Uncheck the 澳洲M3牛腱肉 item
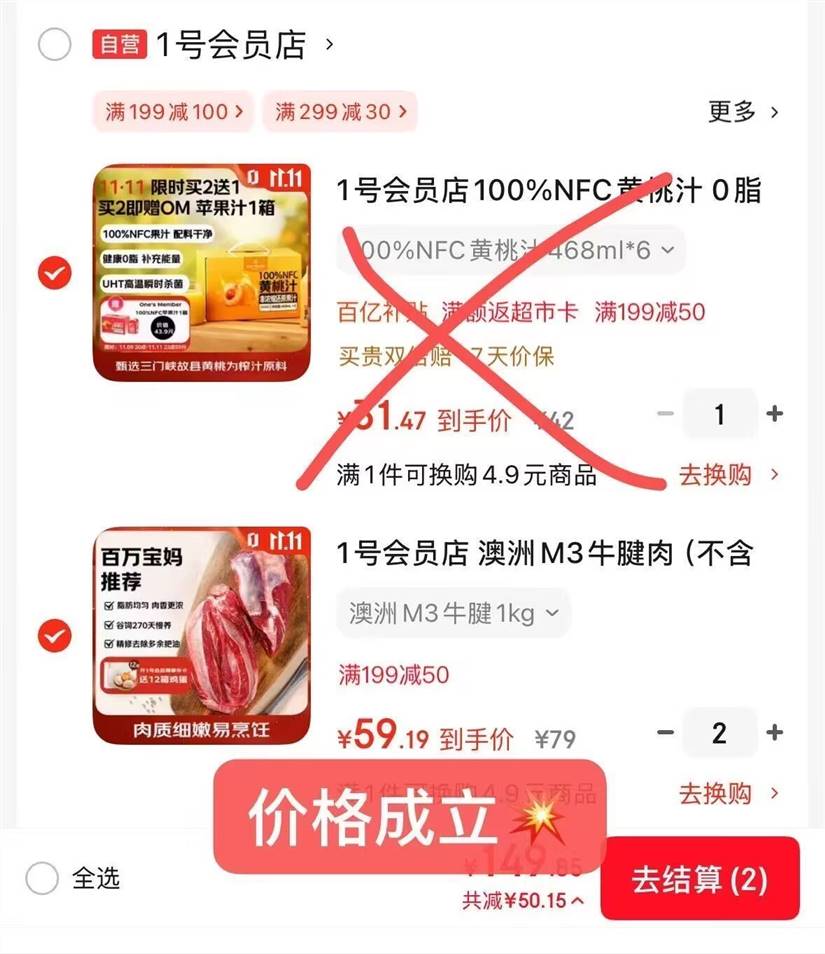The width and height of the screenshot is (825, 954). pos(54,635)
